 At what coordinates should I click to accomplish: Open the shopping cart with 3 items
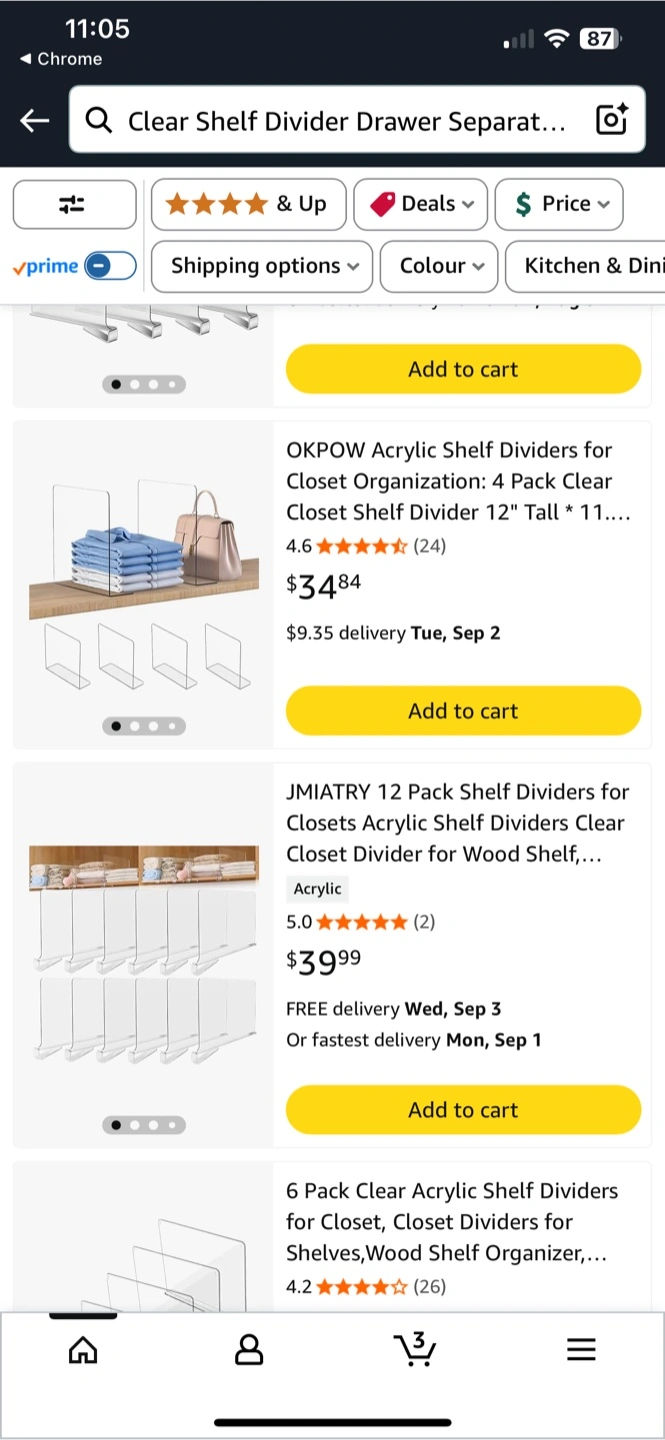414,1350
